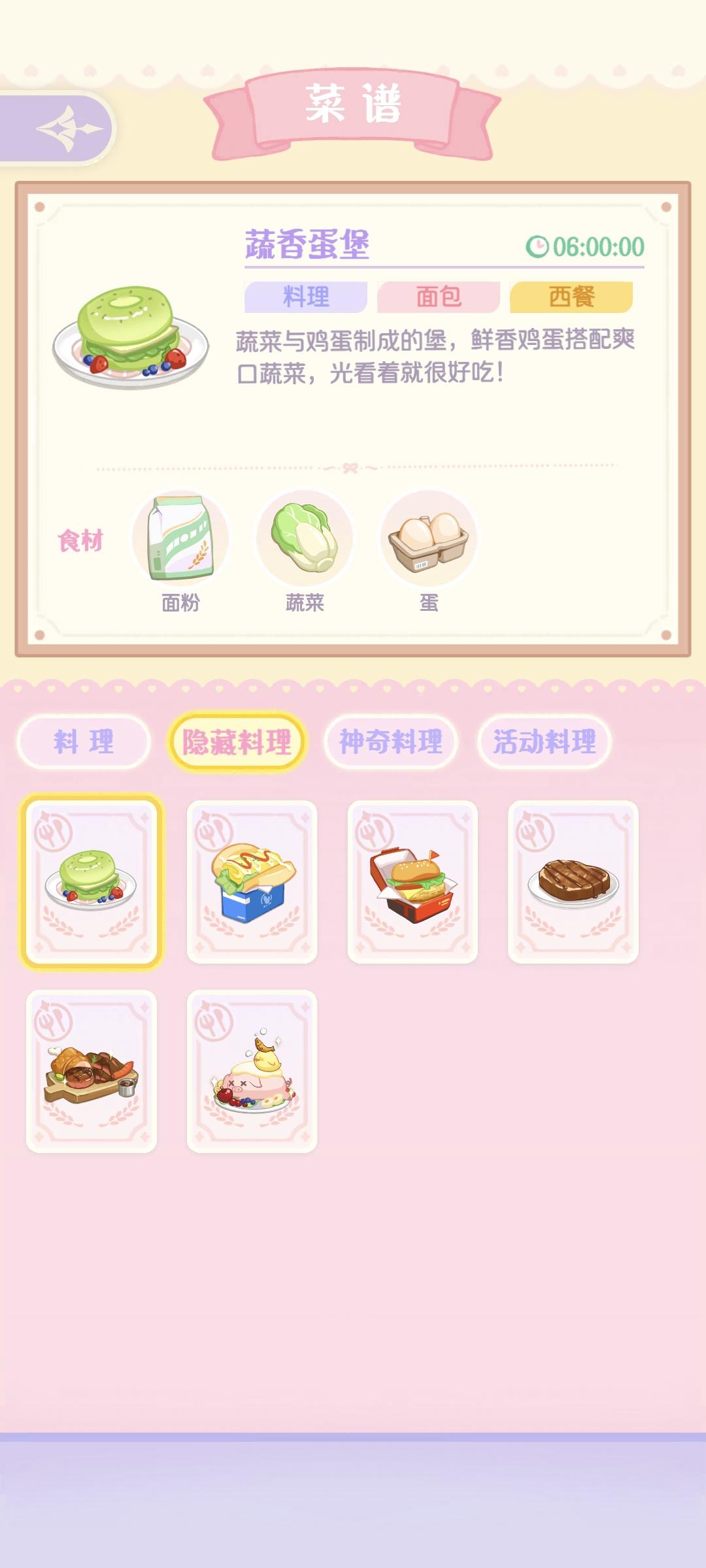Viewport: 706px width, 1568px height.
Task: Tap the clock icon beside the cooking time
Action: 537,246
